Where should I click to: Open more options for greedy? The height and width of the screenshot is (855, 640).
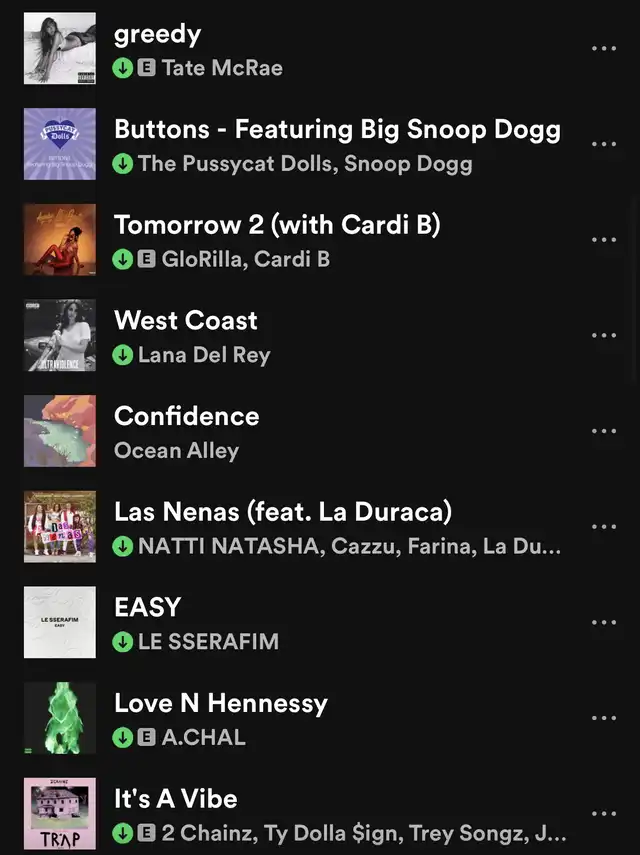(603, 48)
